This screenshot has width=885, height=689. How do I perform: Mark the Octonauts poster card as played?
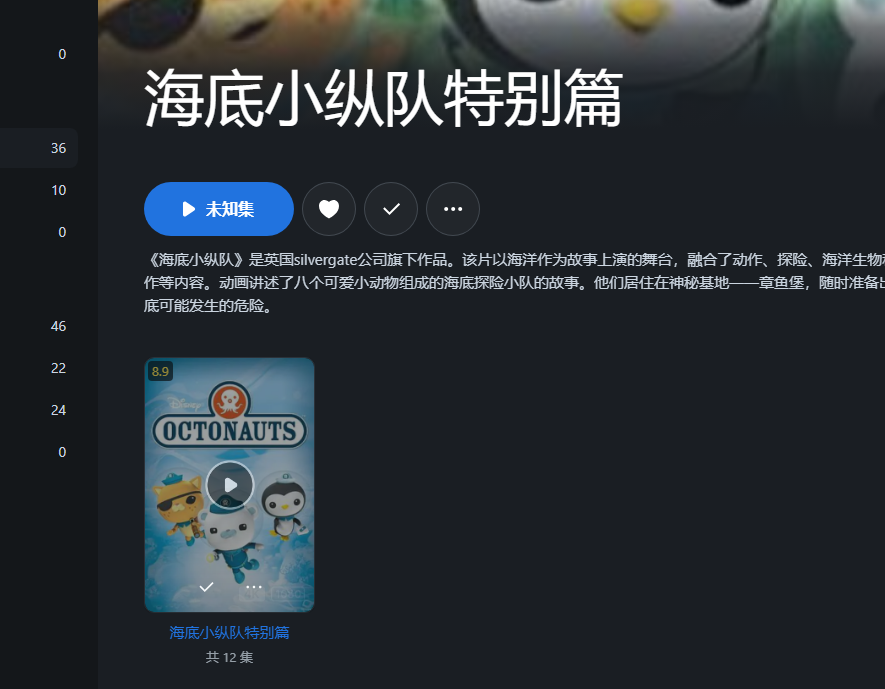click(206, 587)
